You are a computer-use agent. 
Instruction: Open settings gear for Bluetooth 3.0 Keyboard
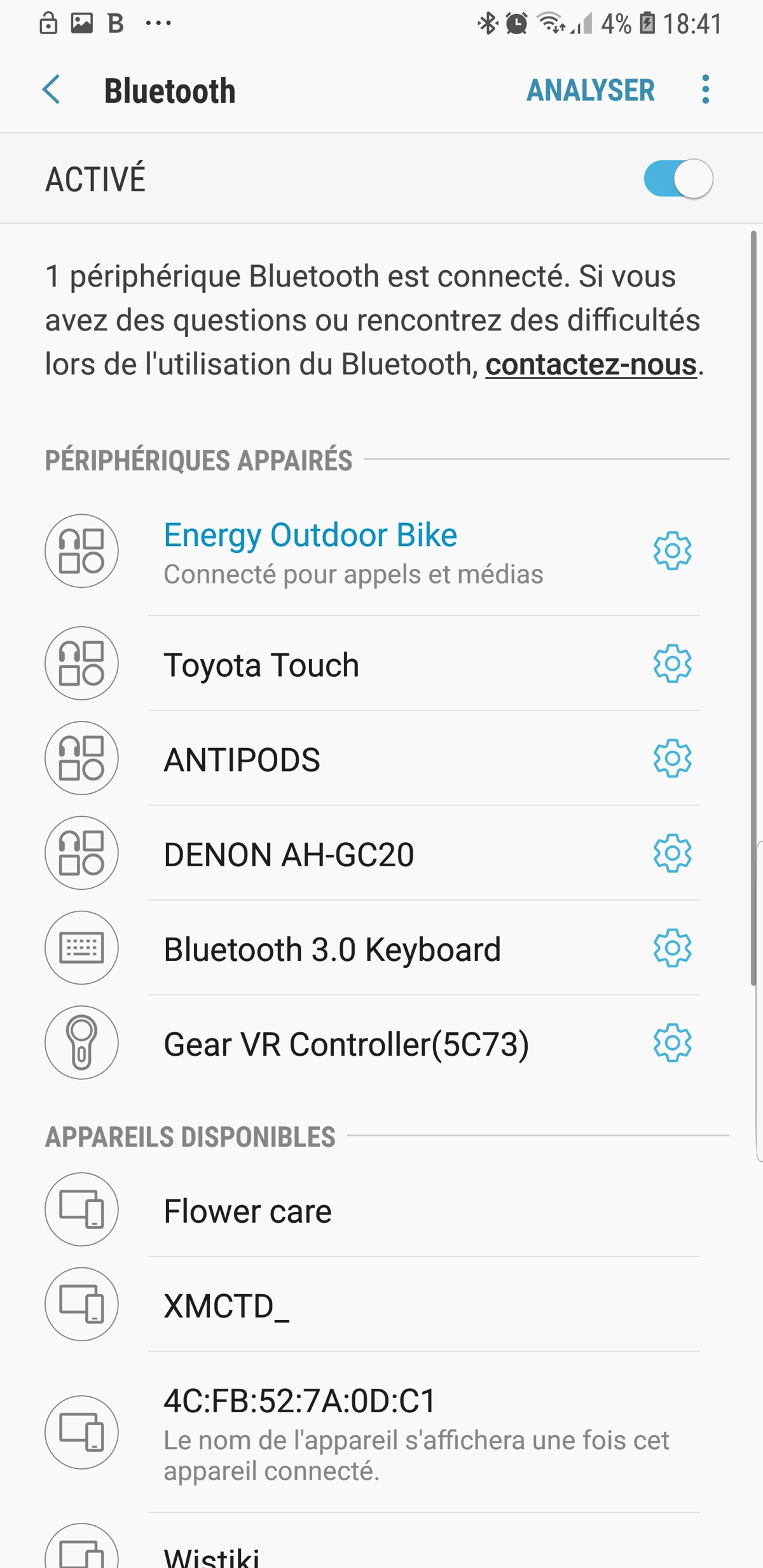point(672,948)
